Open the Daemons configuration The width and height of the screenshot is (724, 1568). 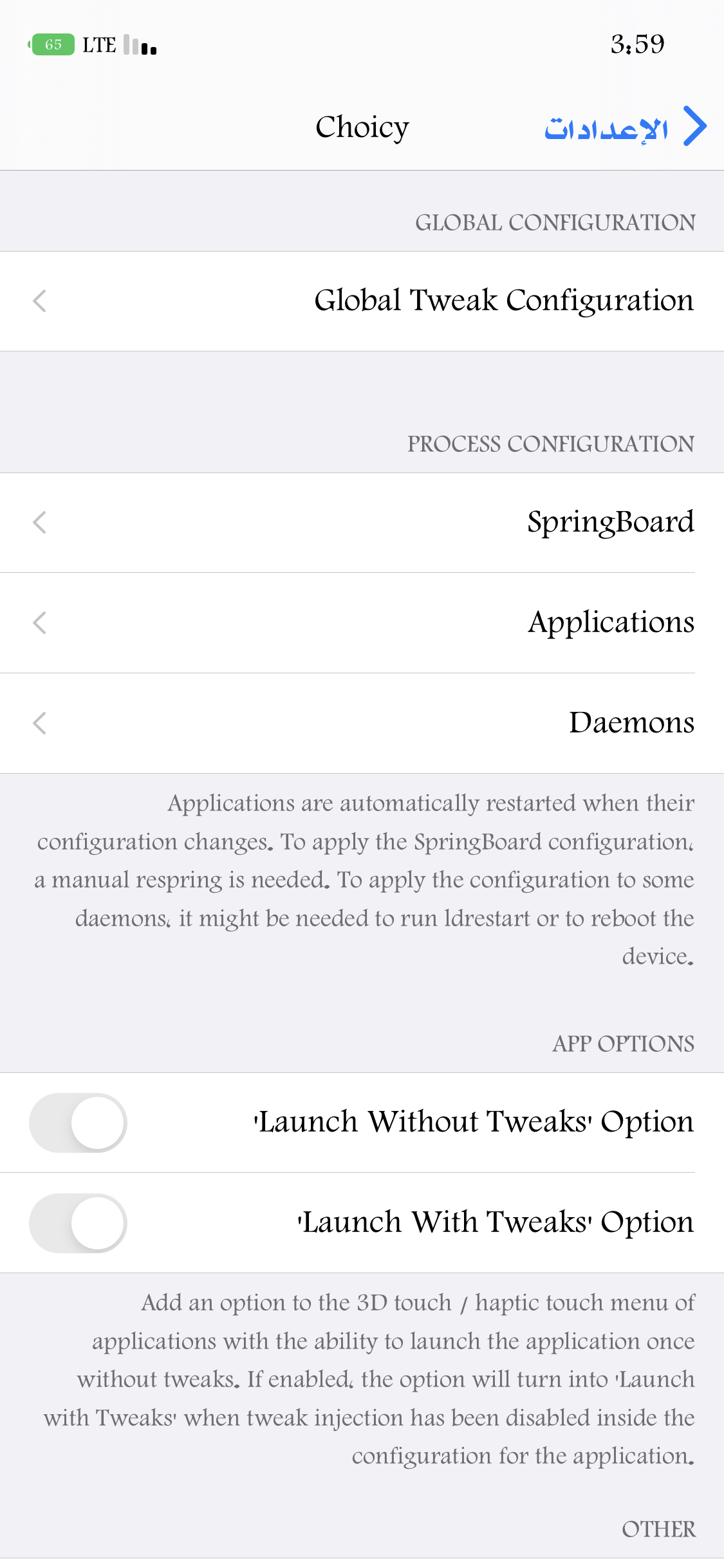(362, 723)
